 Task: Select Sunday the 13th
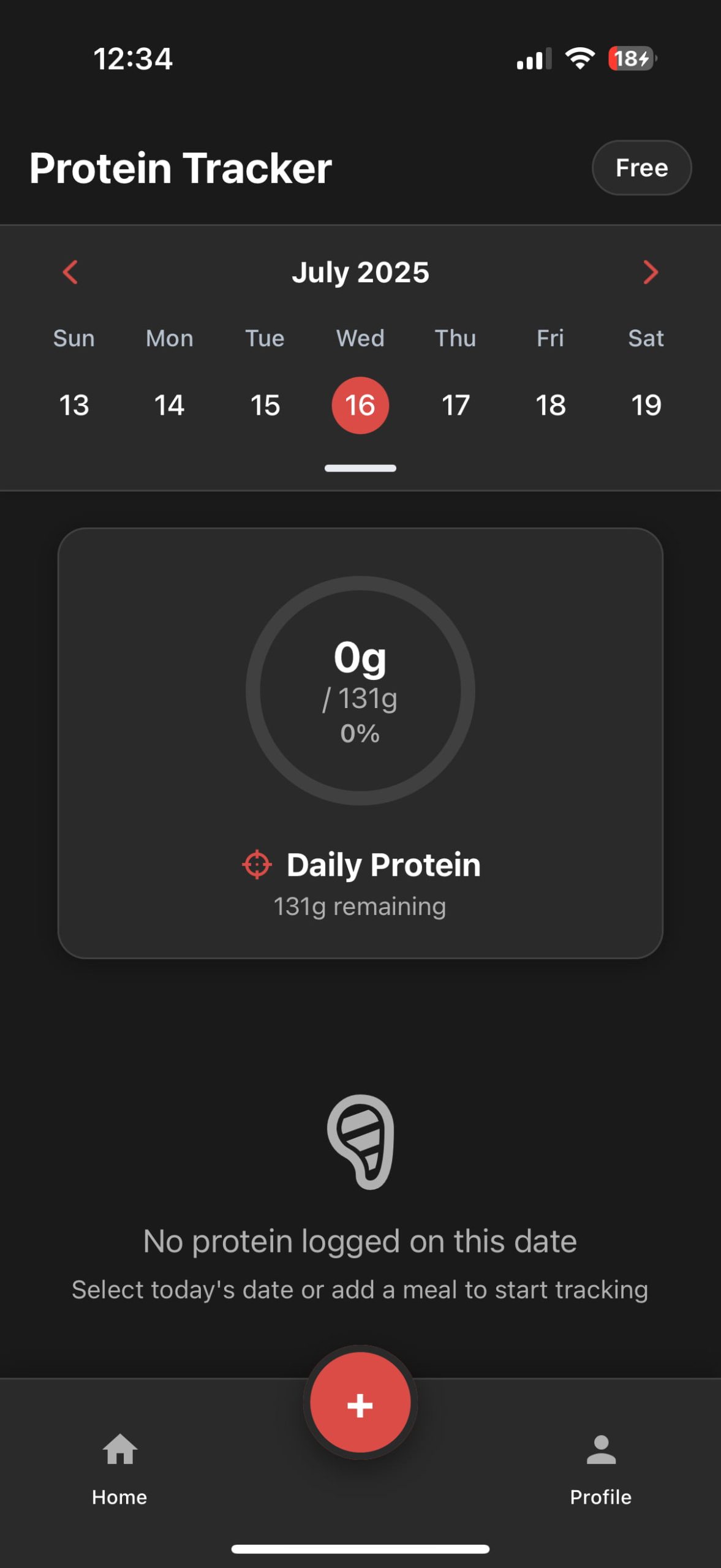tap(74, 405)
